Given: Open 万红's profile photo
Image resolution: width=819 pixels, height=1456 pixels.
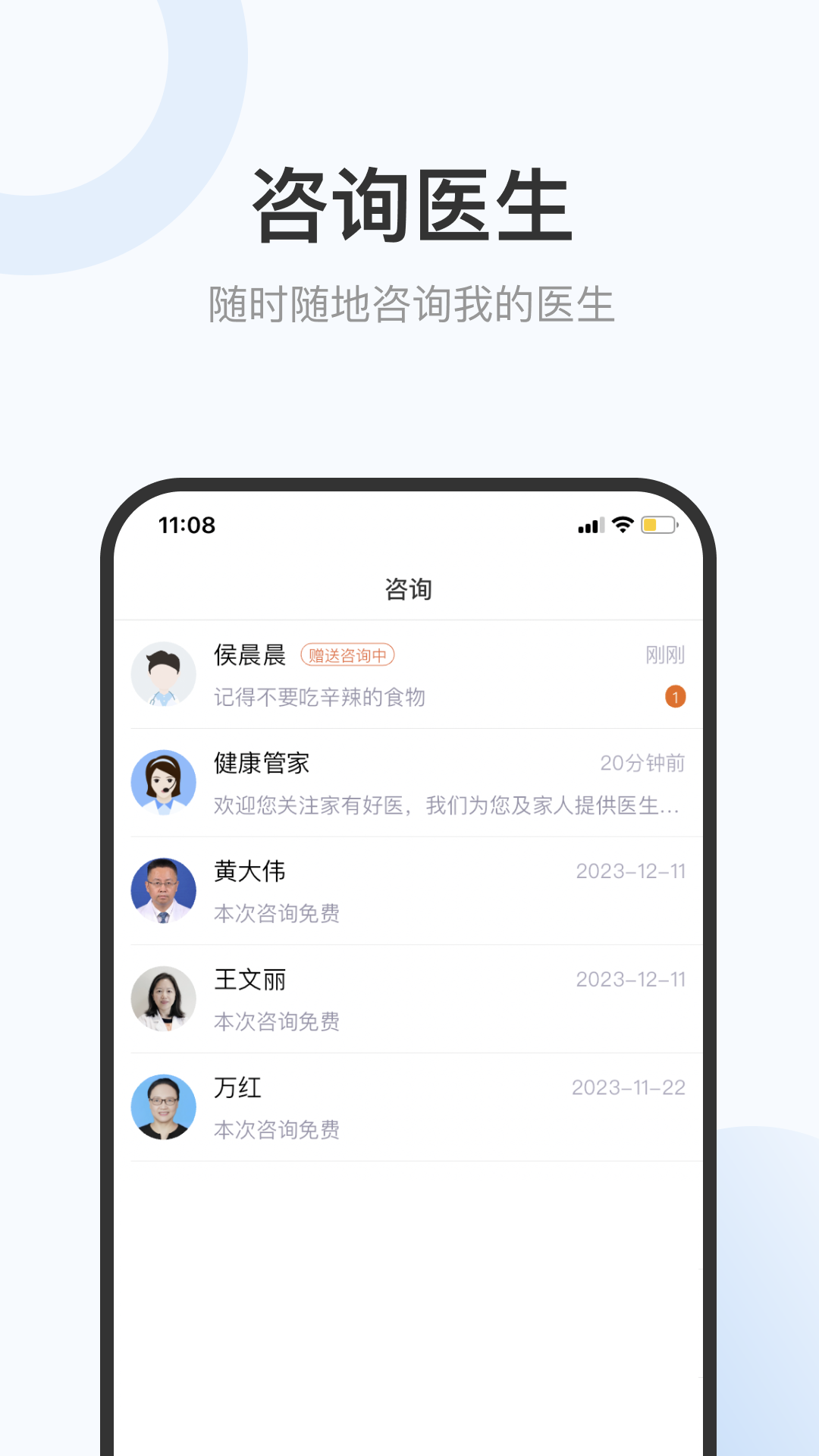Looking at the screenshot, I should tap(164, 1106).
